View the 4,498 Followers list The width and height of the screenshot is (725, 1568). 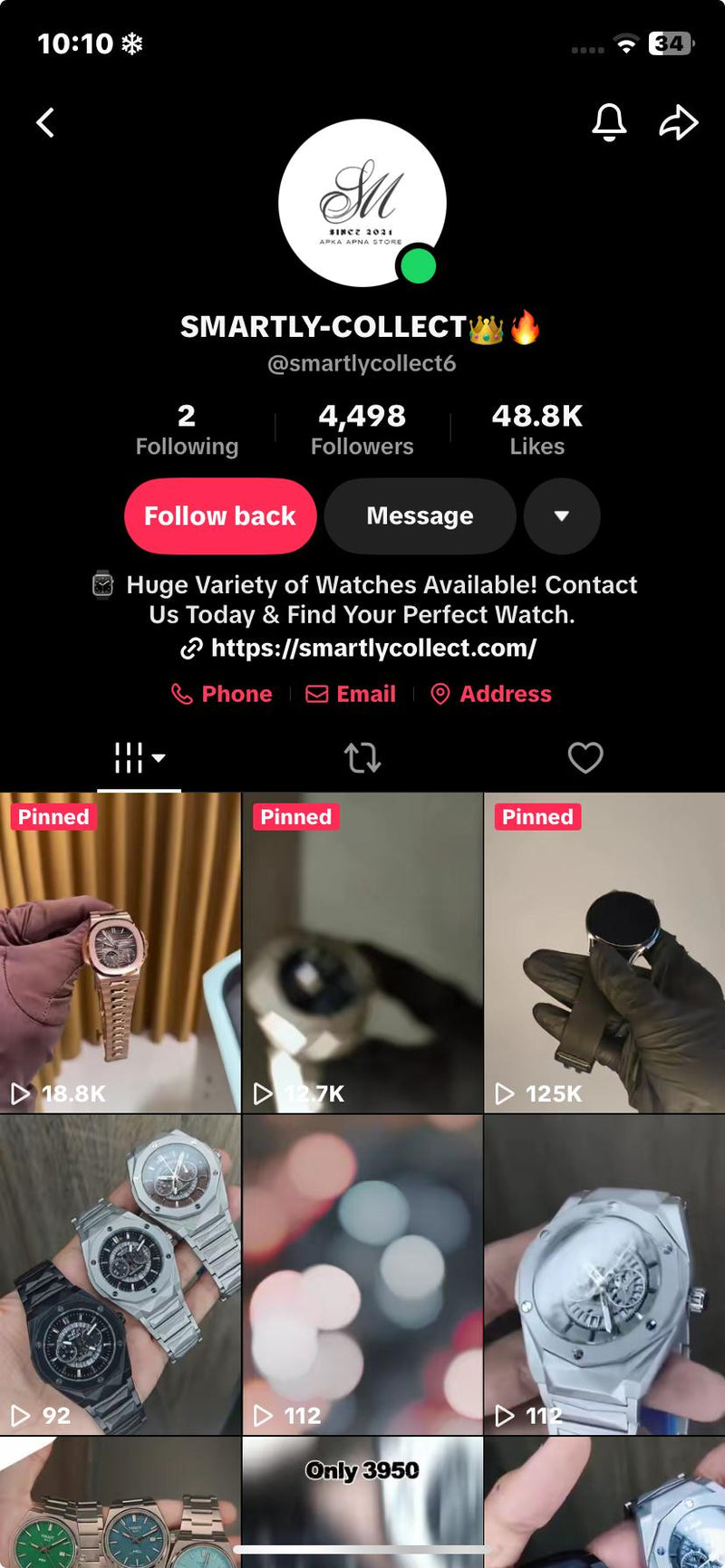(x=362, y=430)
